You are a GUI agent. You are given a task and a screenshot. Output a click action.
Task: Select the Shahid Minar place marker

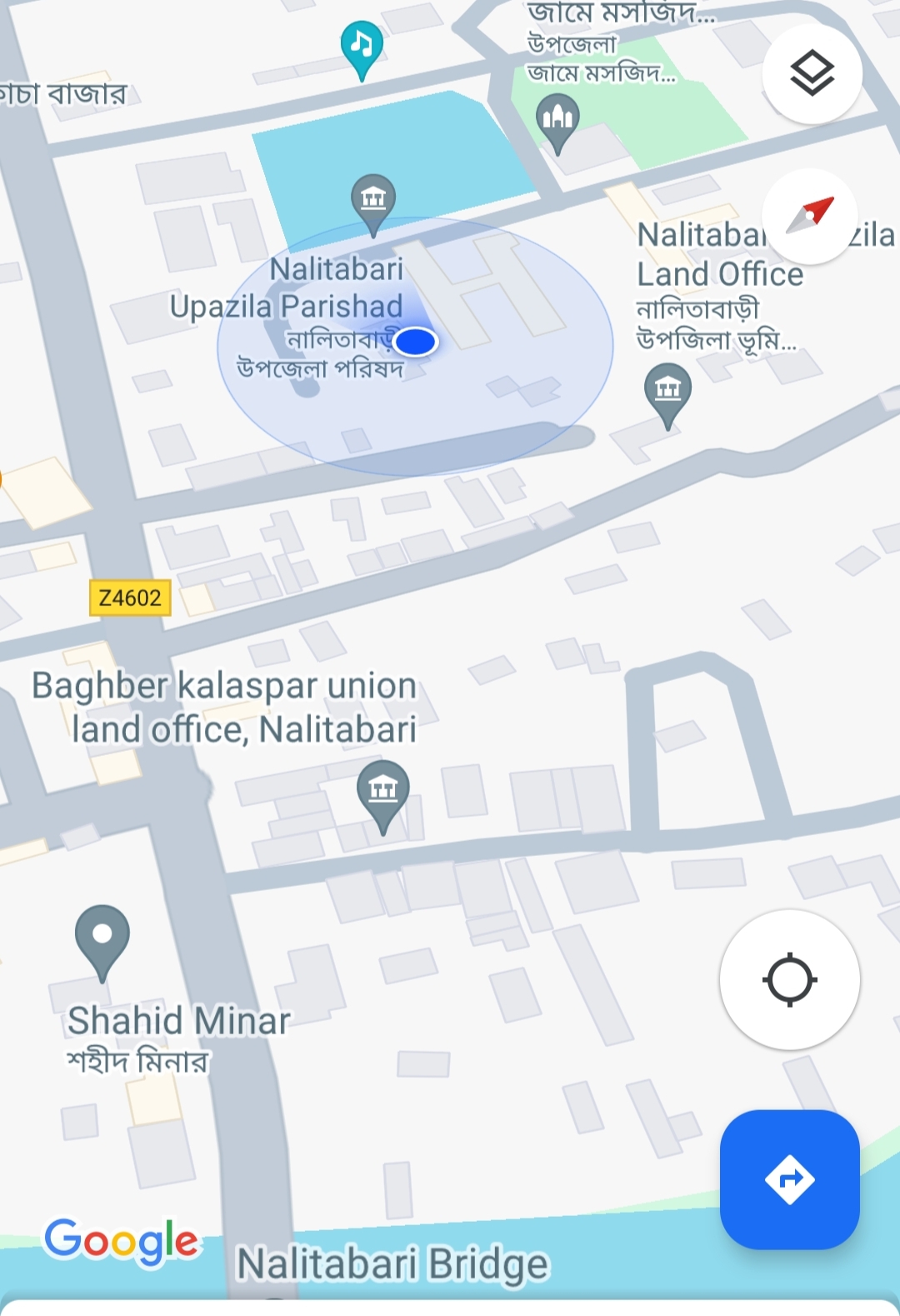pos(102,937)
